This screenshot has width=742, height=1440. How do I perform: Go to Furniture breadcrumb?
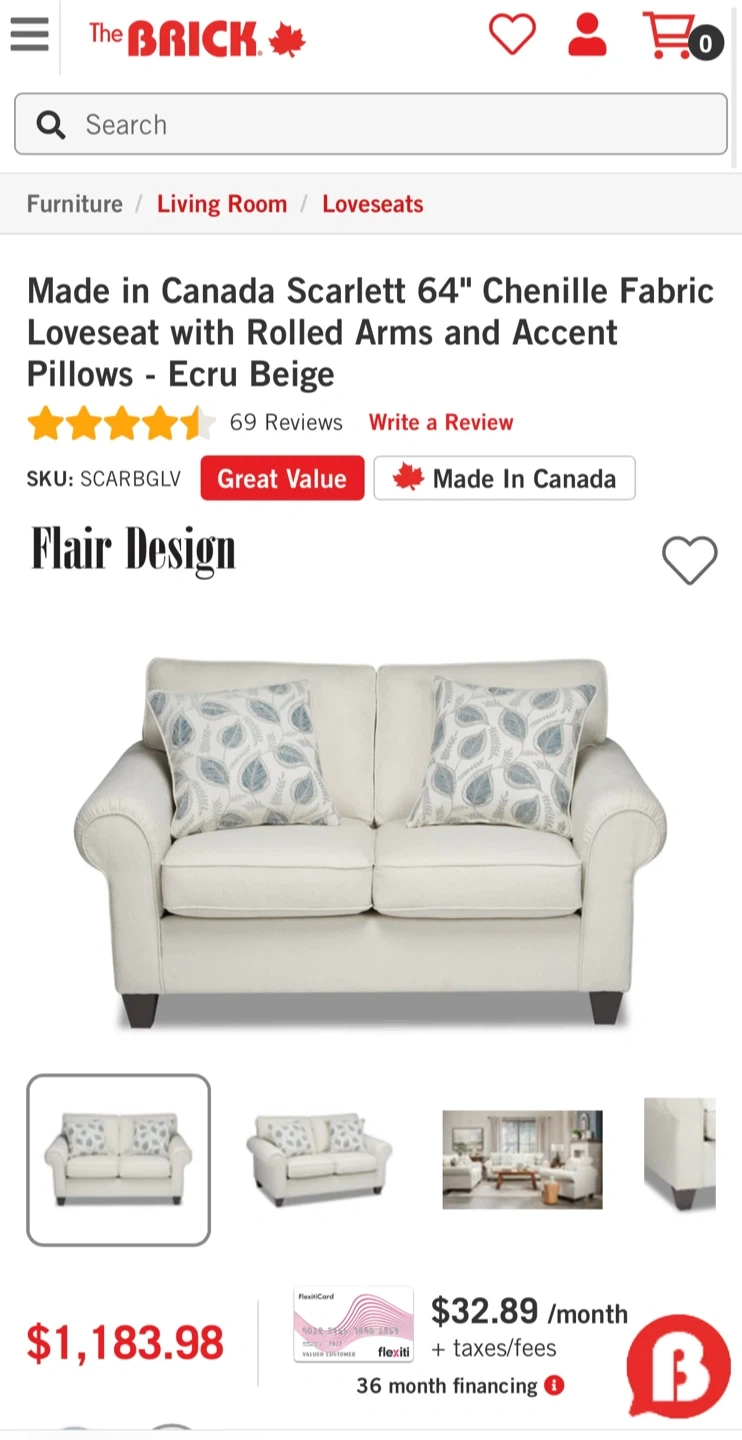coord(75,204)
